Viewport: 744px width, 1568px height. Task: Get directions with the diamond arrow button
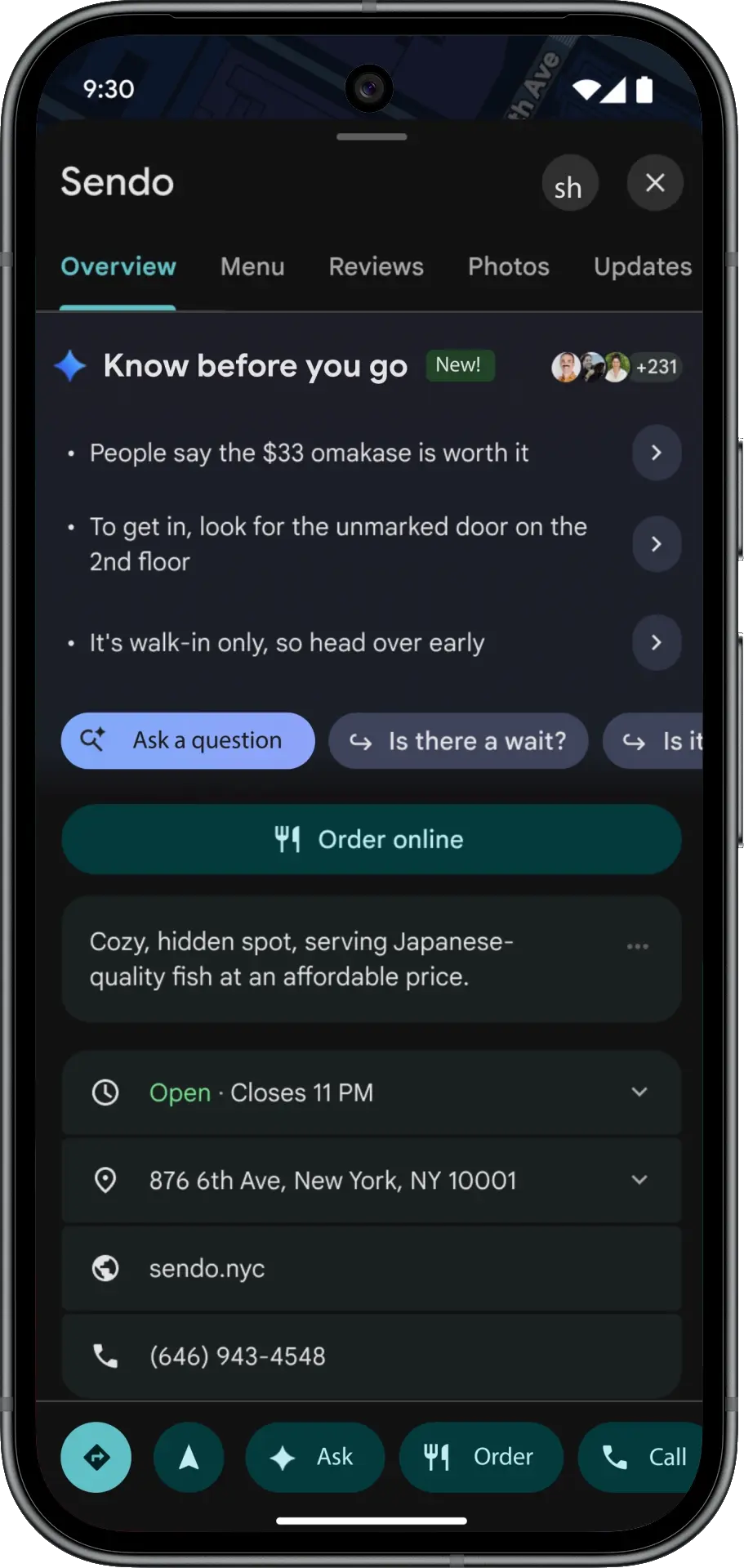96,1457
